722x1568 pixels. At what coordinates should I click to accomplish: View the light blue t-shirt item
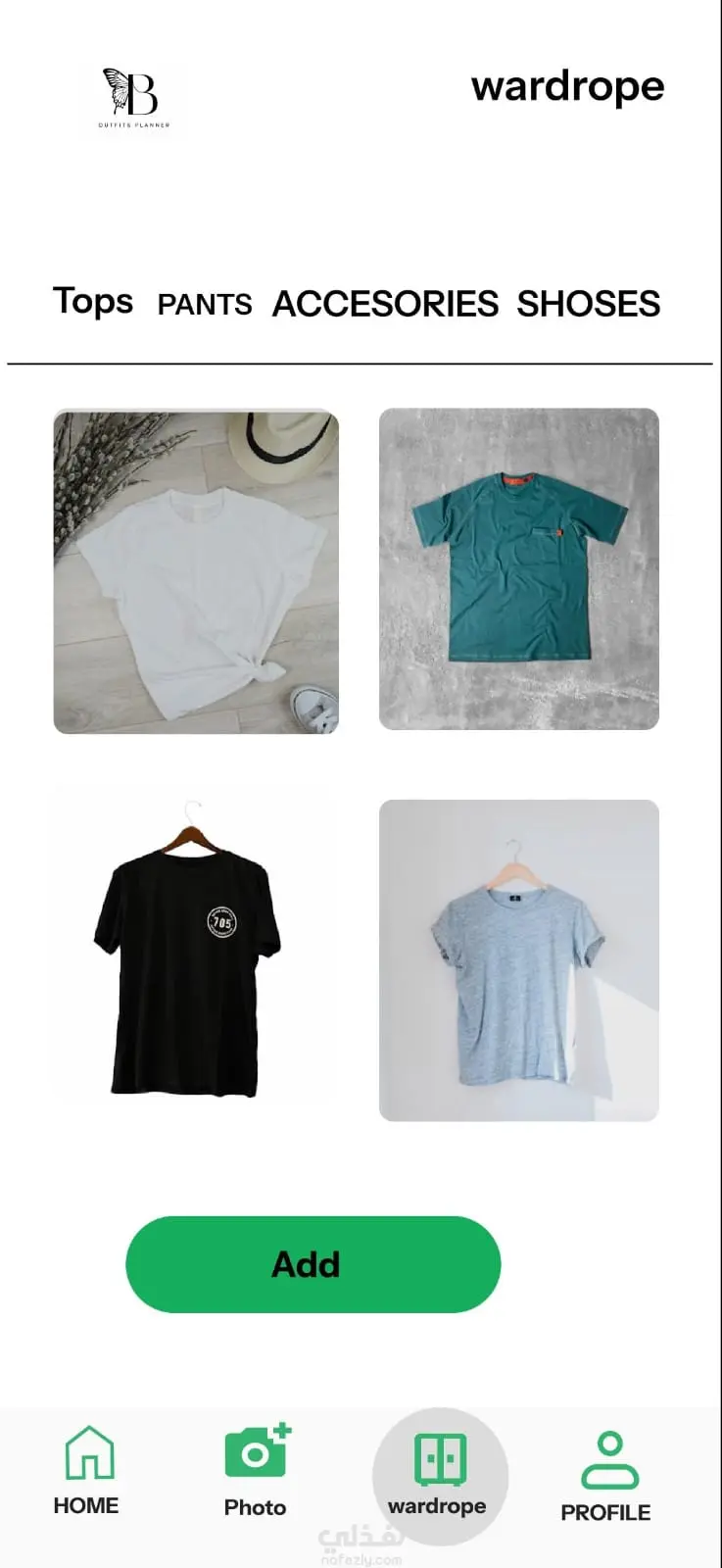point(518,960)
